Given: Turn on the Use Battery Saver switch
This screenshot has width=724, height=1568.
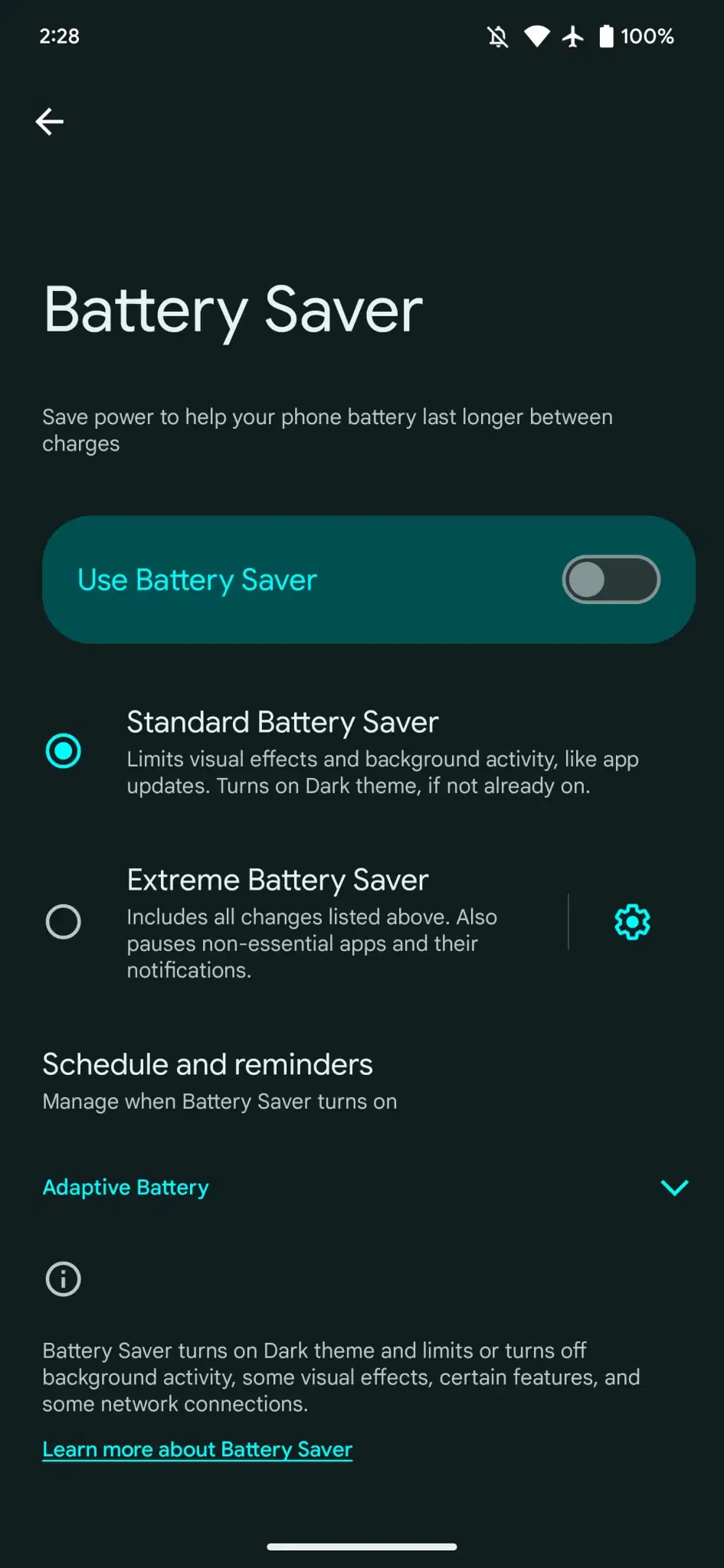Looking at the screenshot, I should pyautogui.click(x=611, y=580).
